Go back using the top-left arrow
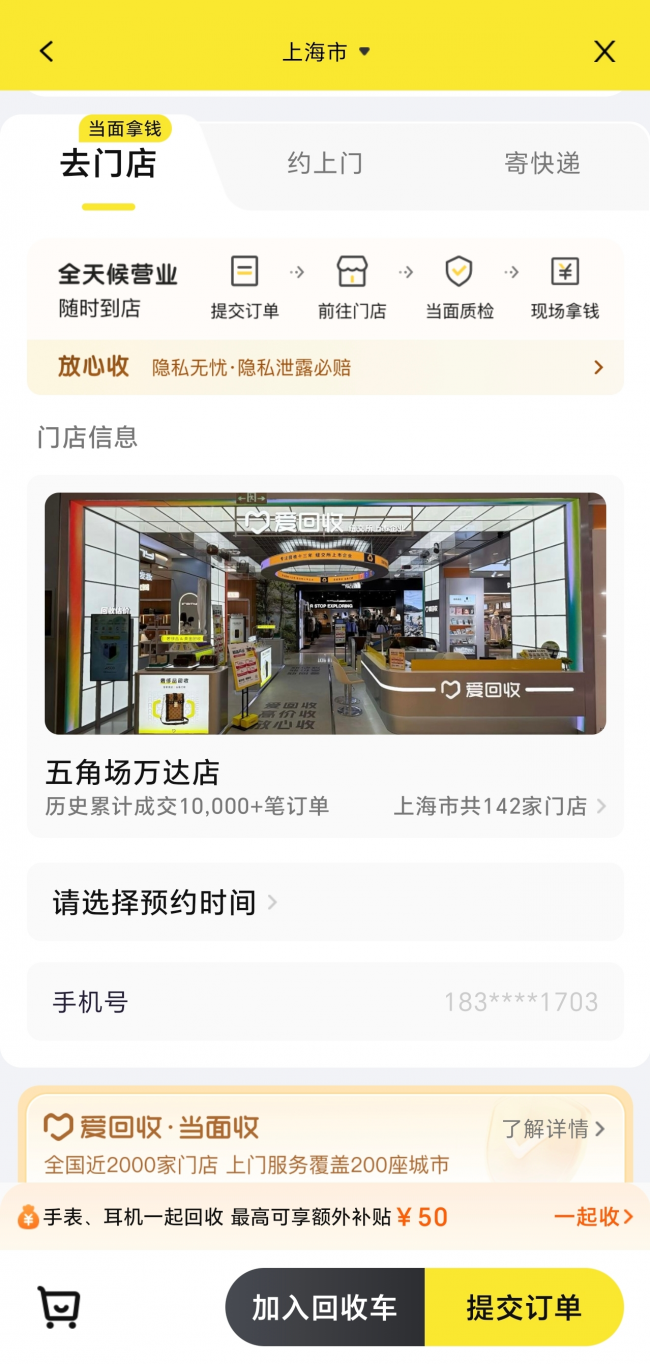The height and width of the screenshot is (1364, 650). 46,52
